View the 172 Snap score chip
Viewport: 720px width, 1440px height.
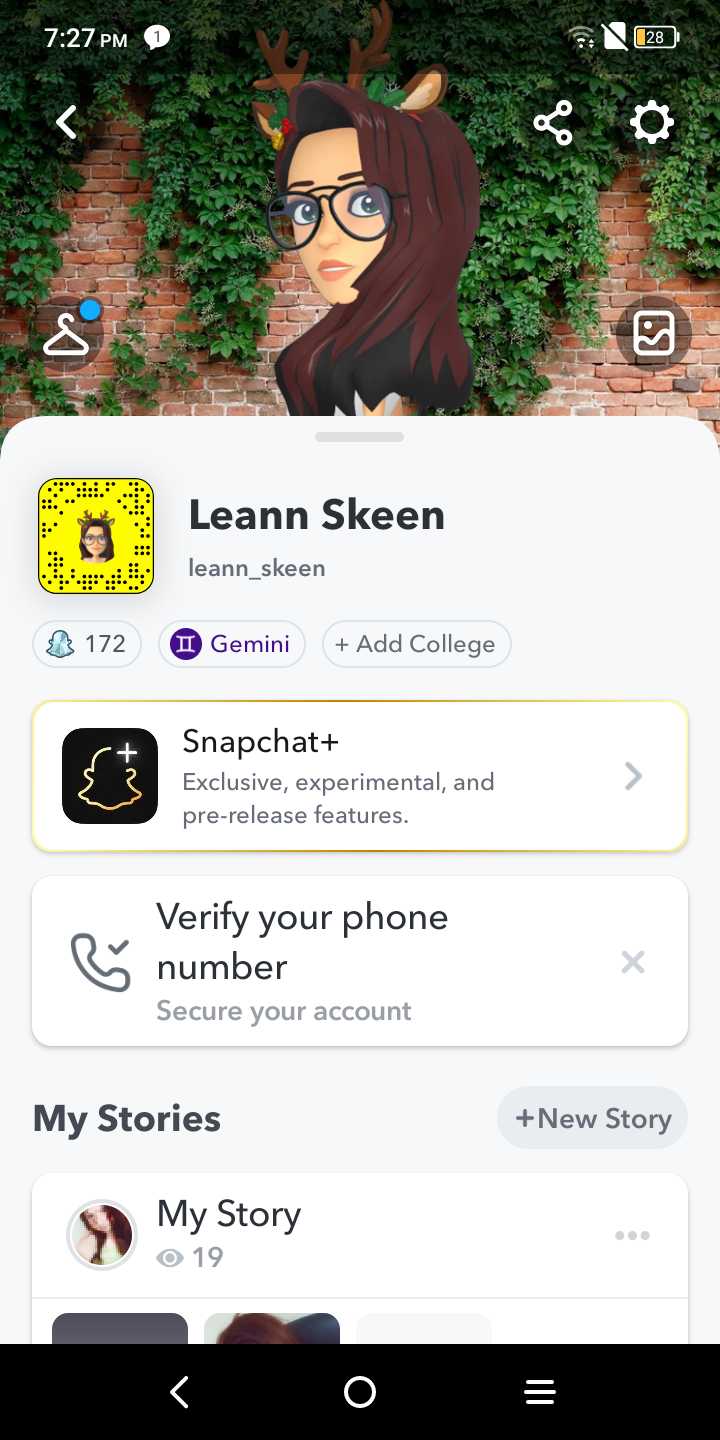[x=88, y=644]
